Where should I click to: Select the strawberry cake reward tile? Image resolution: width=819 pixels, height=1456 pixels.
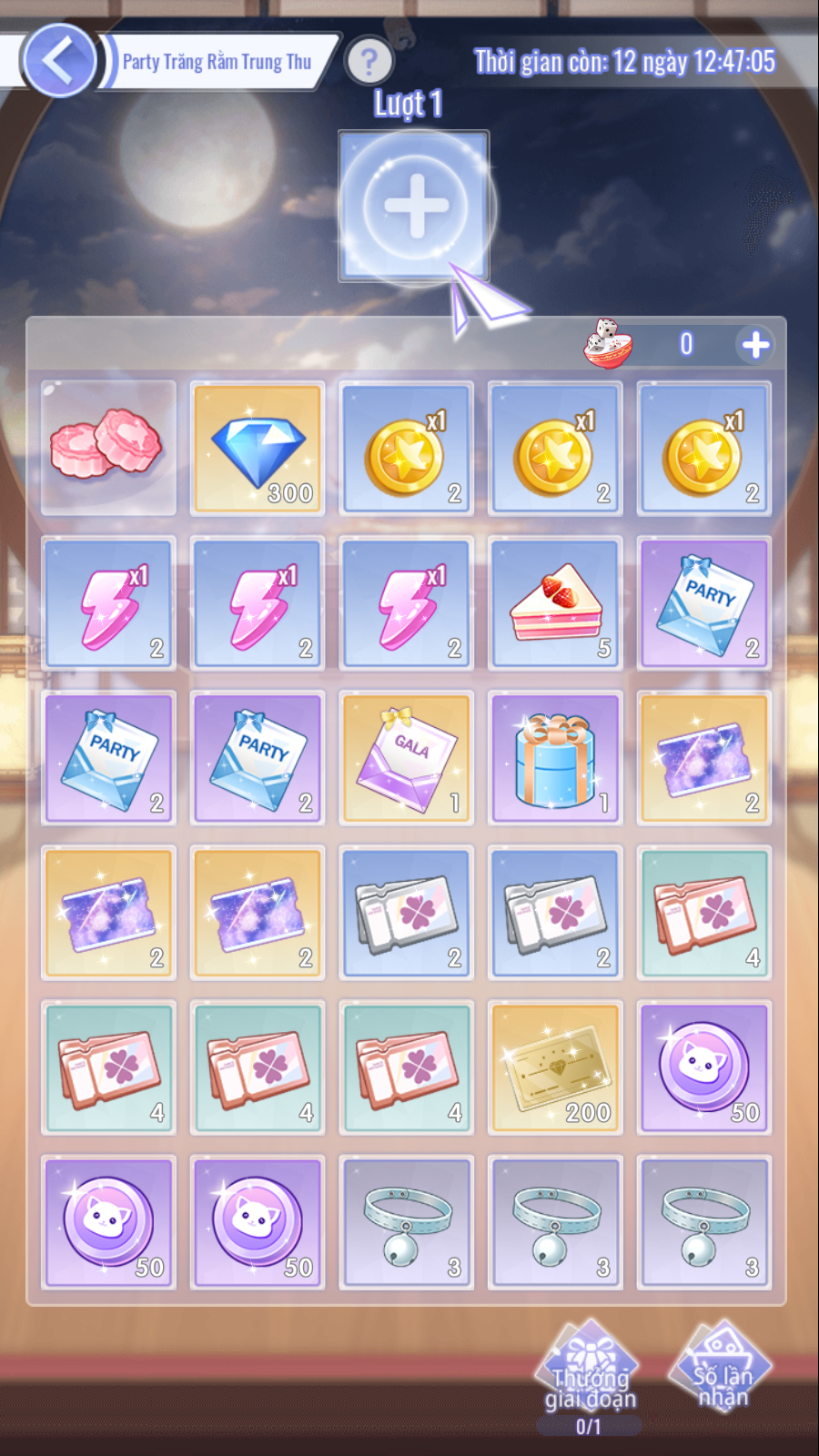coord(555,603)
